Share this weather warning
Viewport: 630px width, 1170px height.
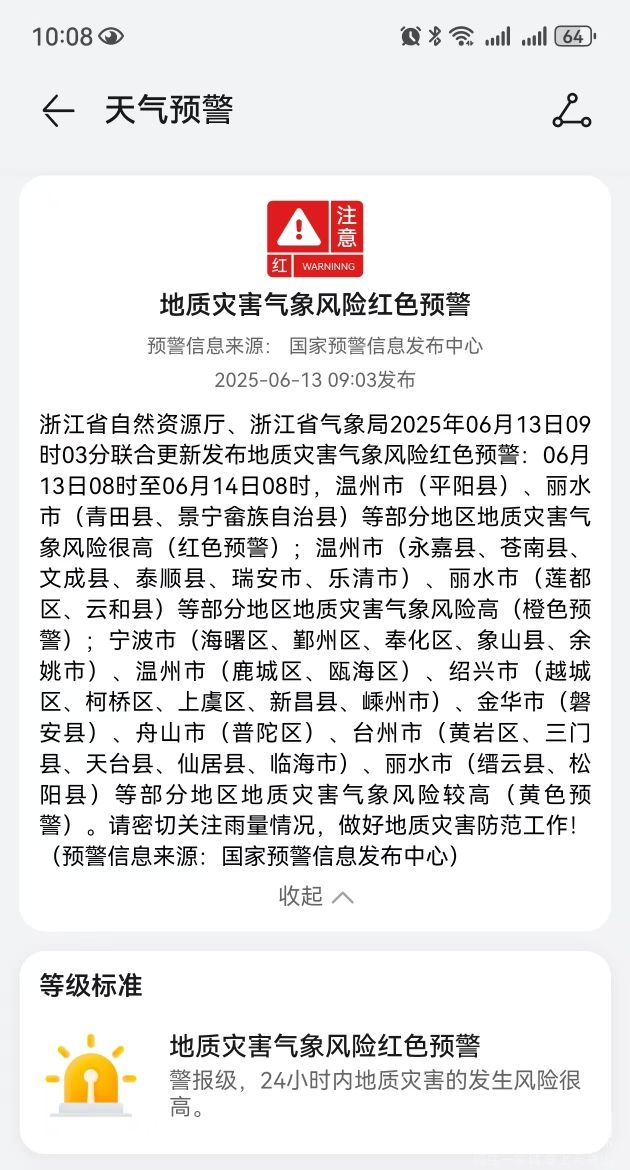(x=572, y=110)
